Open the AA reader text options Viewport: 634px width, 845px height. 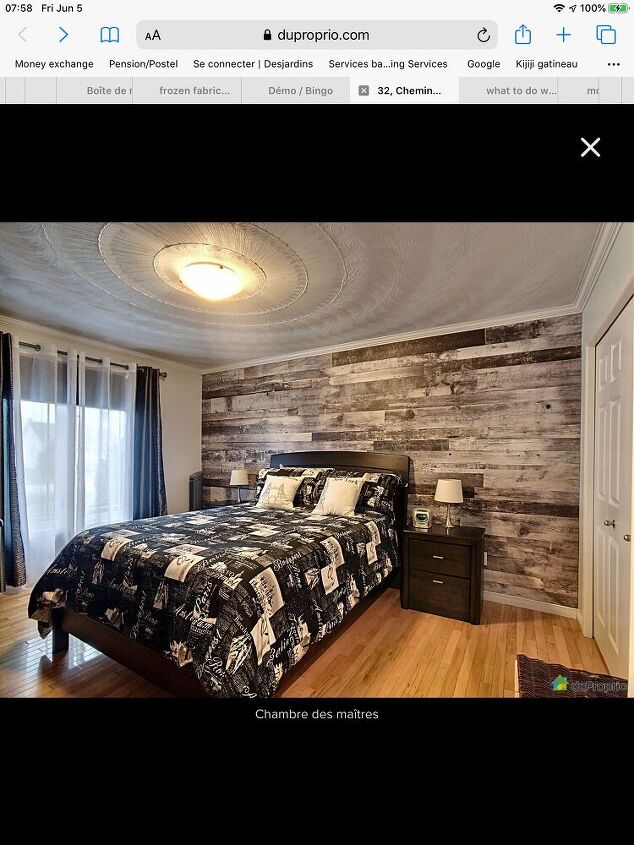tap(152, 35)
